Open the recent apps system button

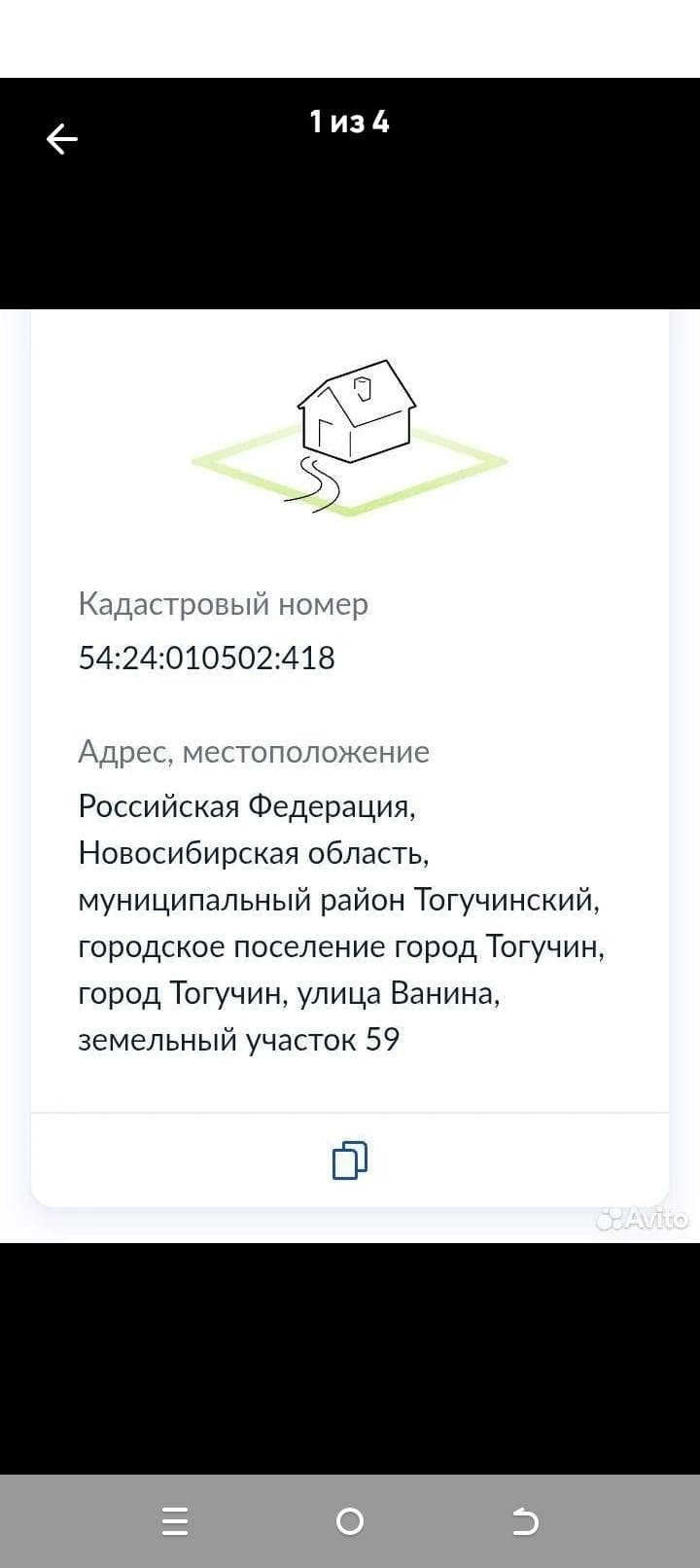175,1520
